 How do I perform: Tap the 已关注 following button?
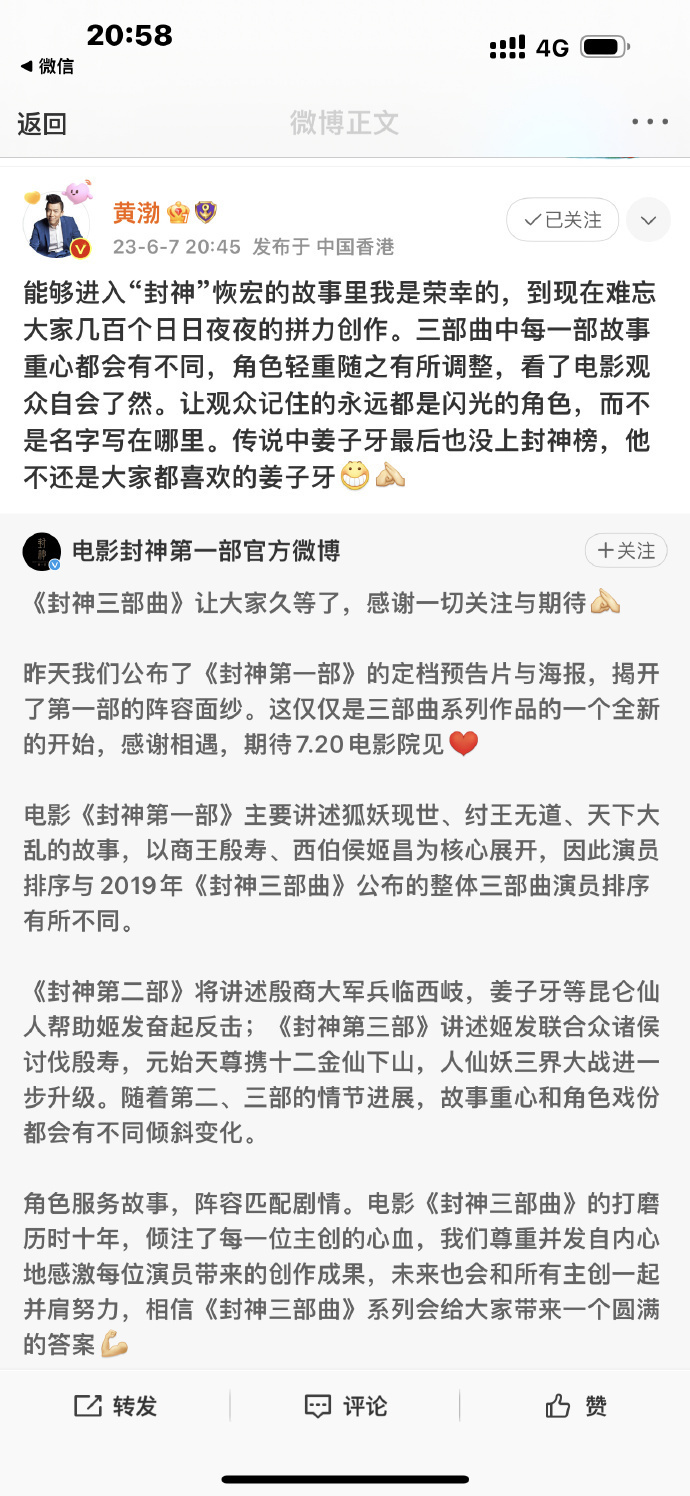[x=562, y=220]
